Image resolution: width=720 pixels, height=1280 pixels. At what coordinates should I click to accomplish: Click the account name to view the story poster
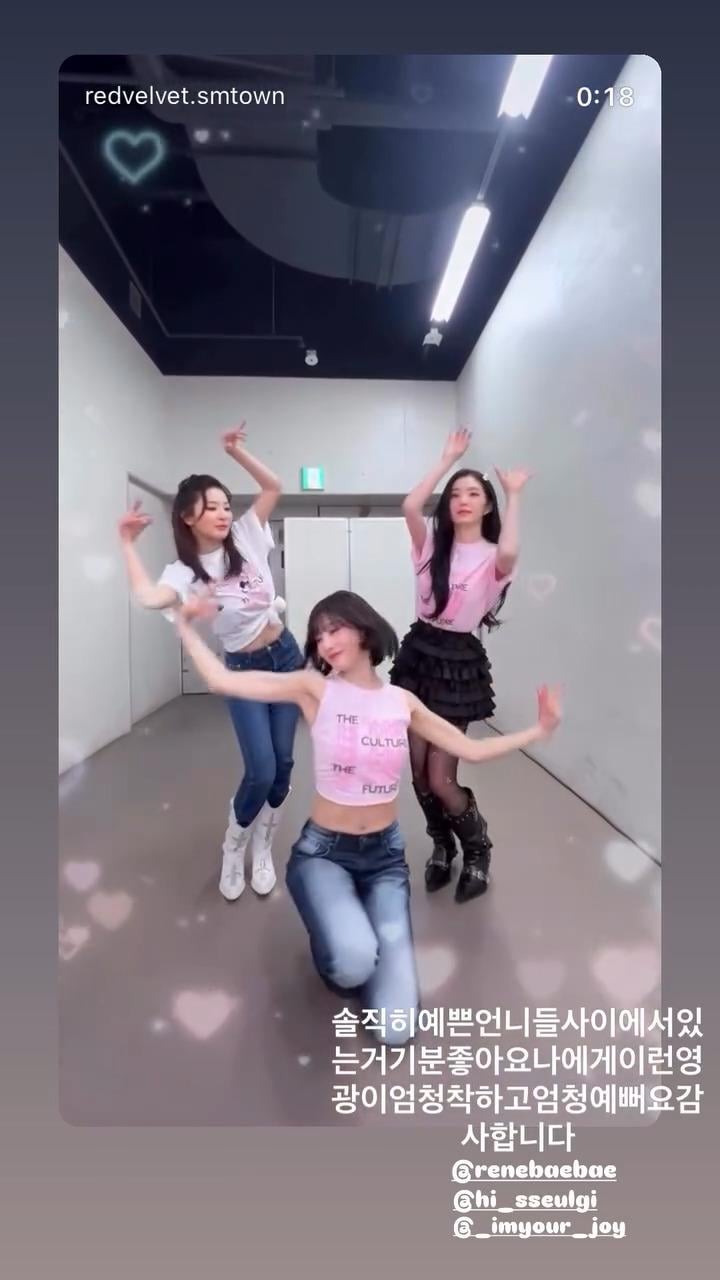click(x=183, y=95)
